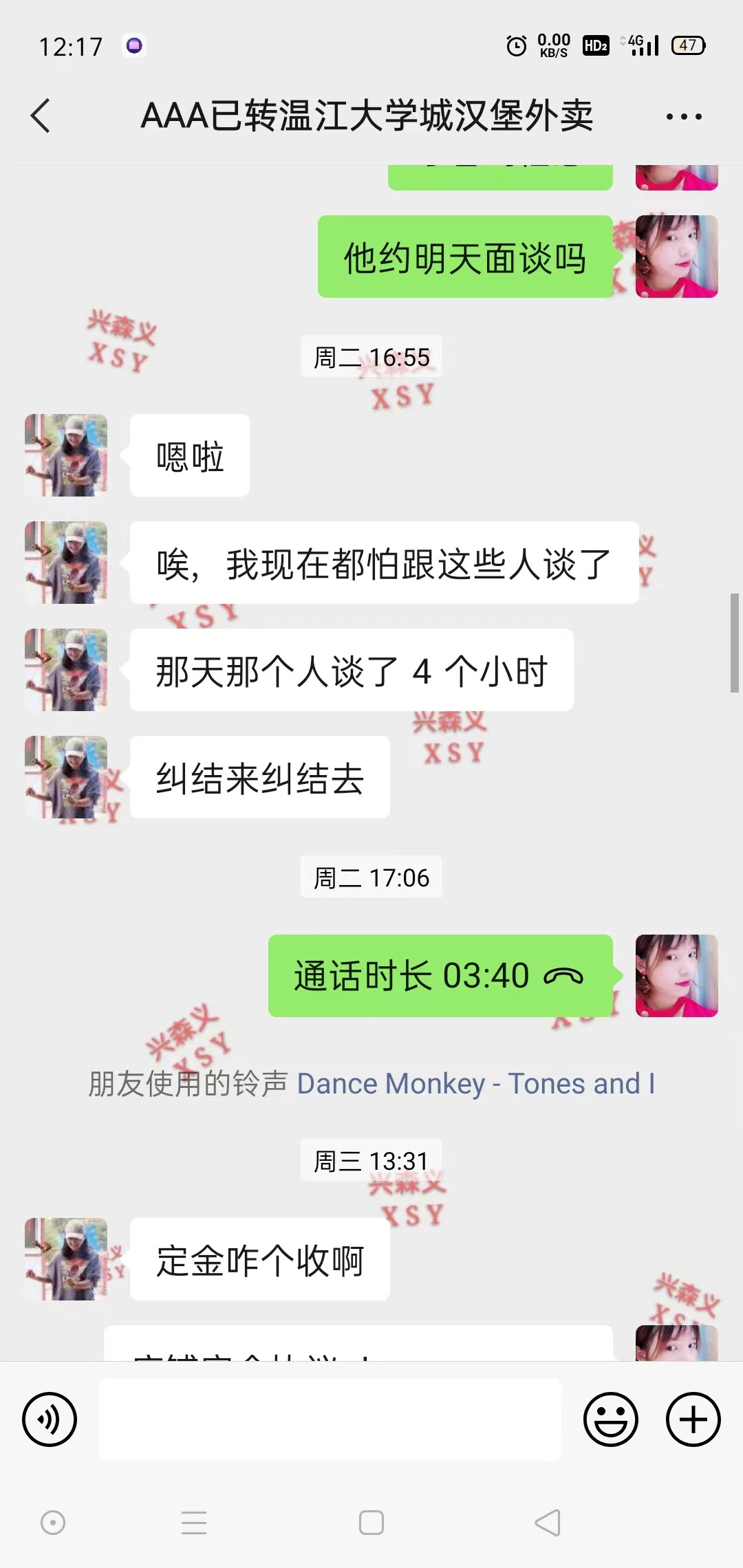Viewport: 743px width, 1568px height.
Task: Tap the system back triangle
Action: tap(548, 1523)
